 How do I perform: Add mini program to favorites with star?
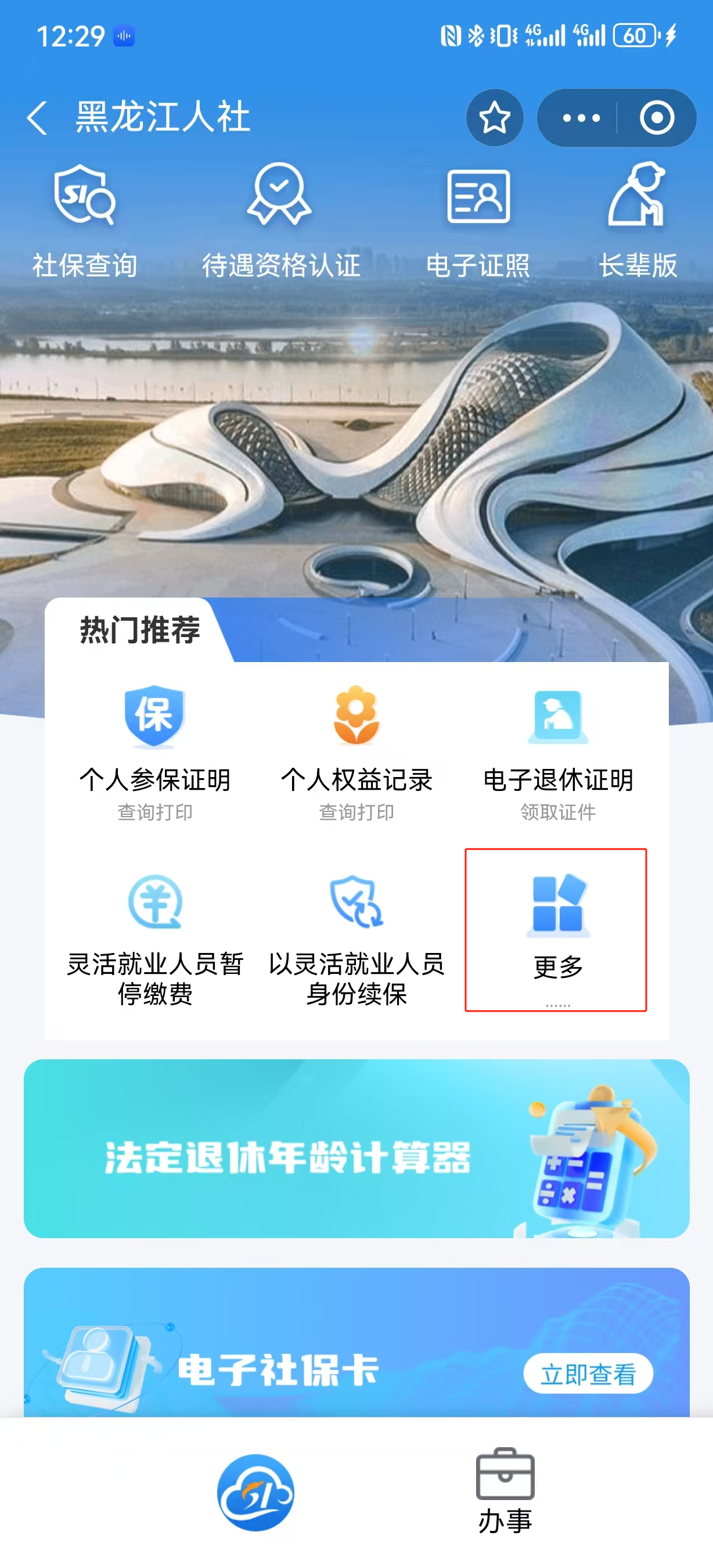pyautogui.click(x=494, y=117)
